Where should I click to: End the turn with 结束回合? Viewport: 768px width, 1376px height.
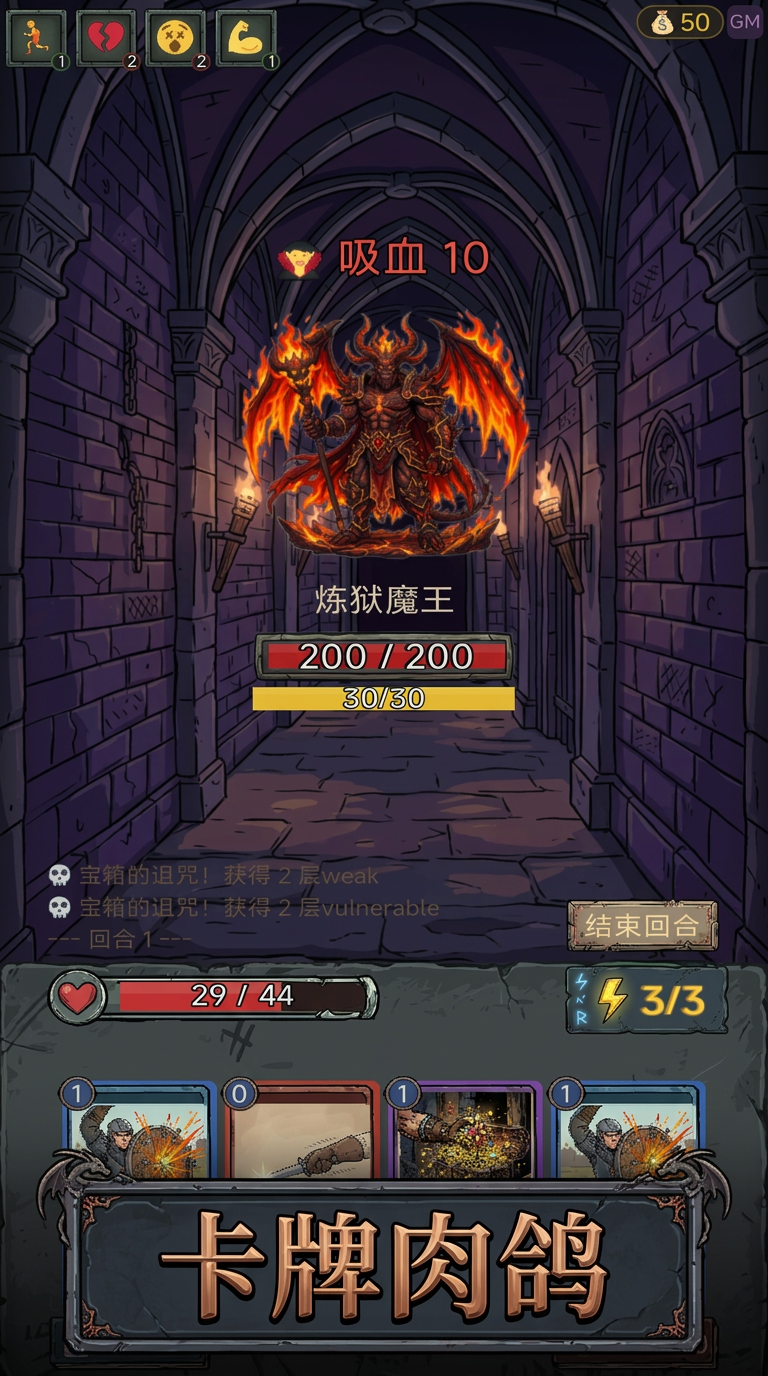tap(642, 925)
